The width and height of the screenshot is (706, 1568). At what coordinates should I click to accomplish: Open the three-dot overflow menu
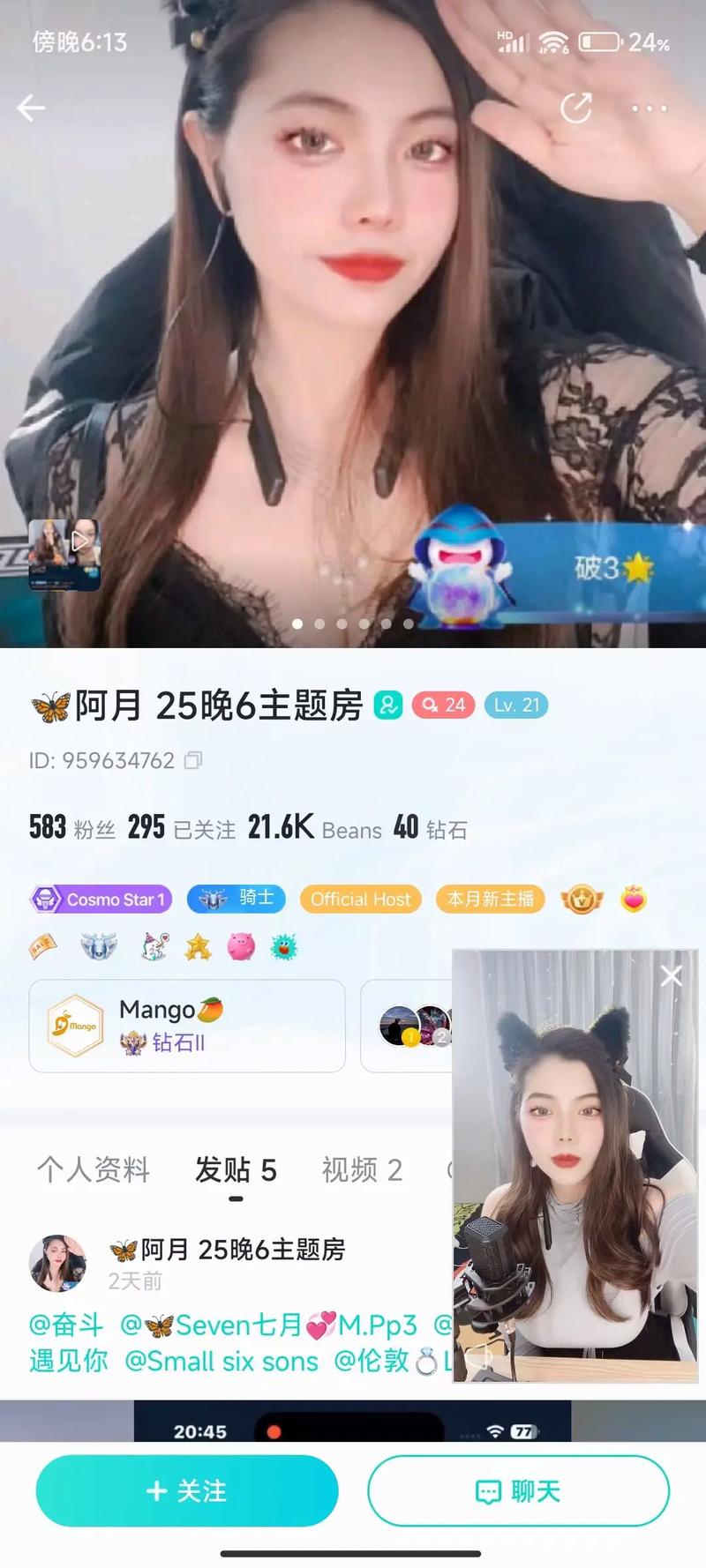pyautogui.click(x=650, y=108)
